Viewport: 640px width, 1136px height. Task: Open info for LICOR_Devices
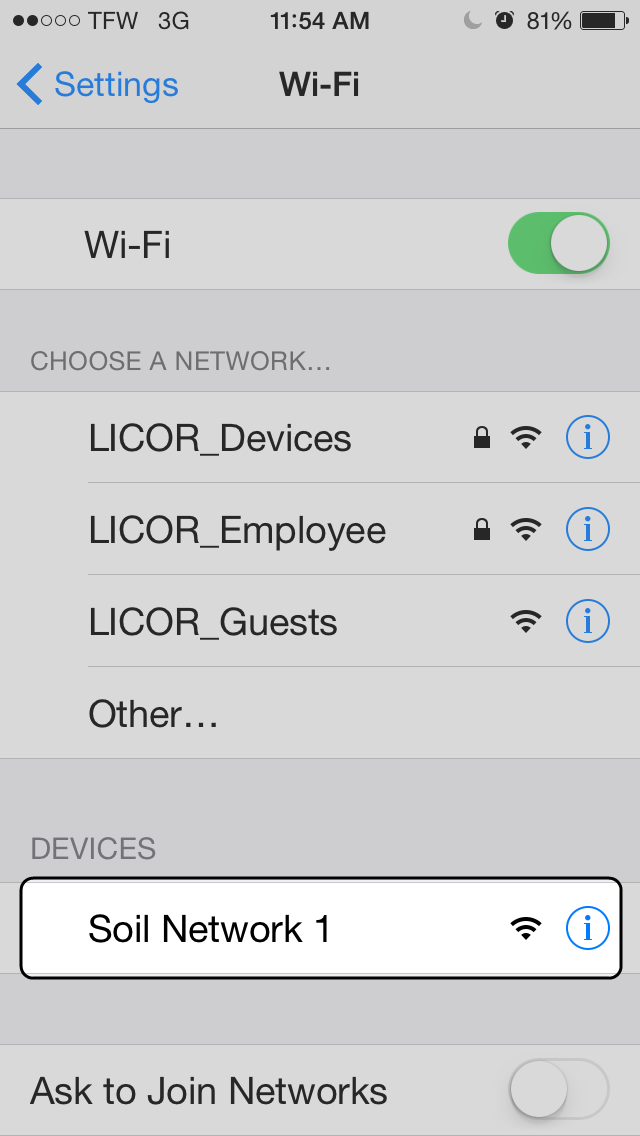pyautogui.click(x=587, y=438)
